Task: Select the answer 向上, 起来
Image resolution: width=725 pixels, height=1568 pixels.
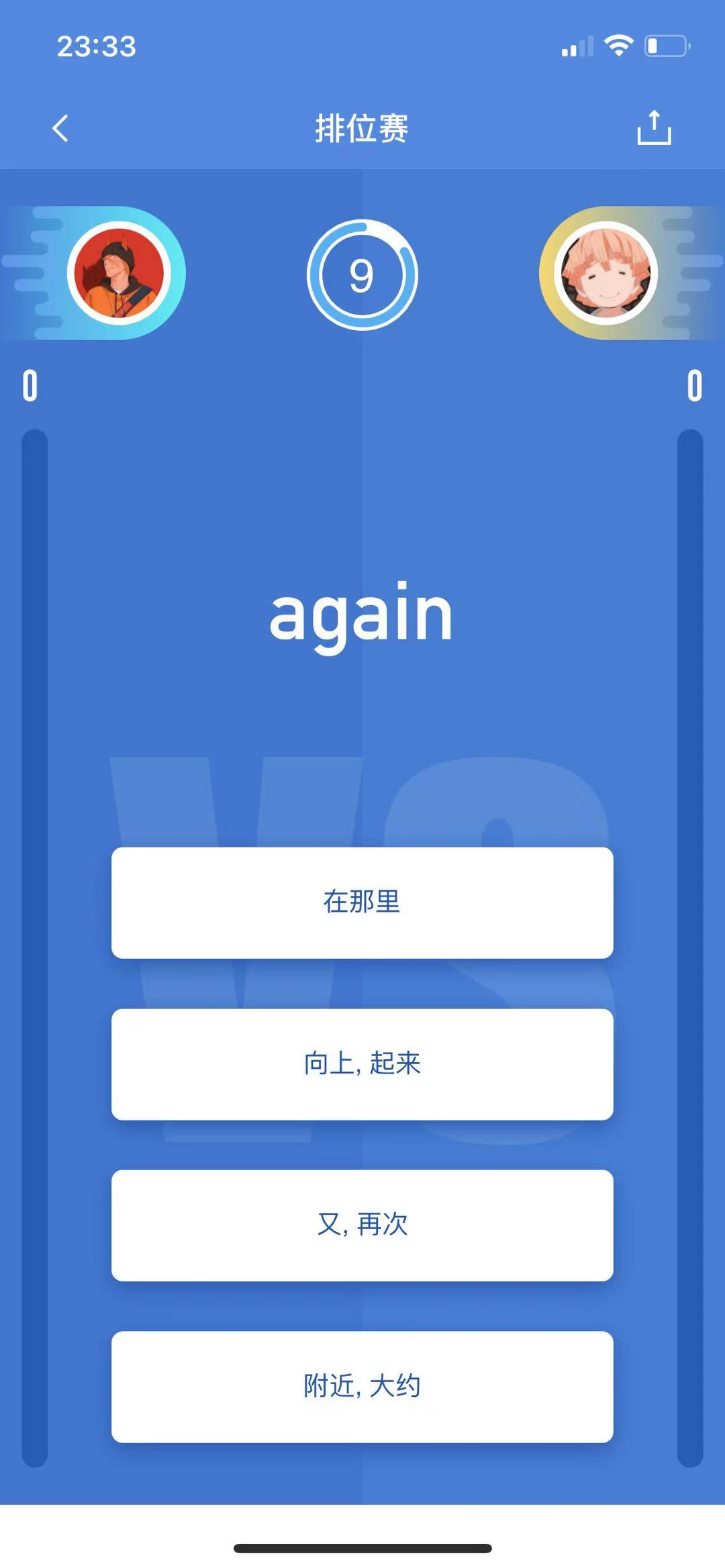Action: [x=362, y=1064]
